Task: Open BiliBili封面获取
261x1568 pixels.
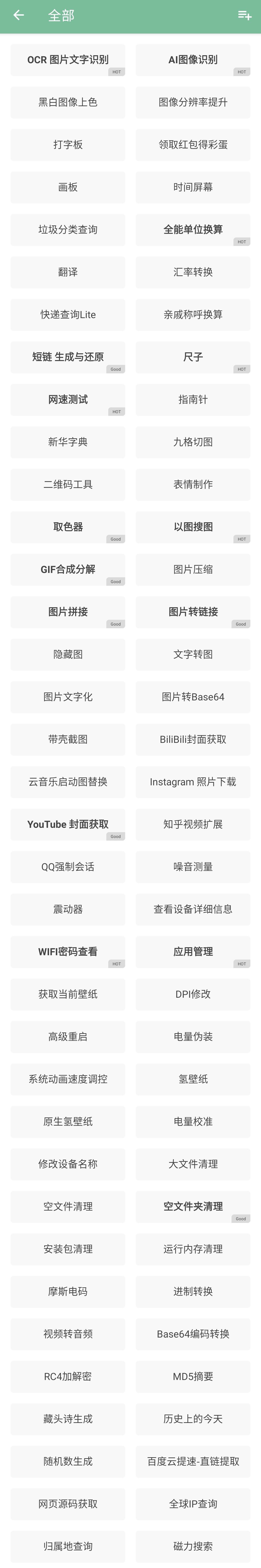Action: pos(193,739)
